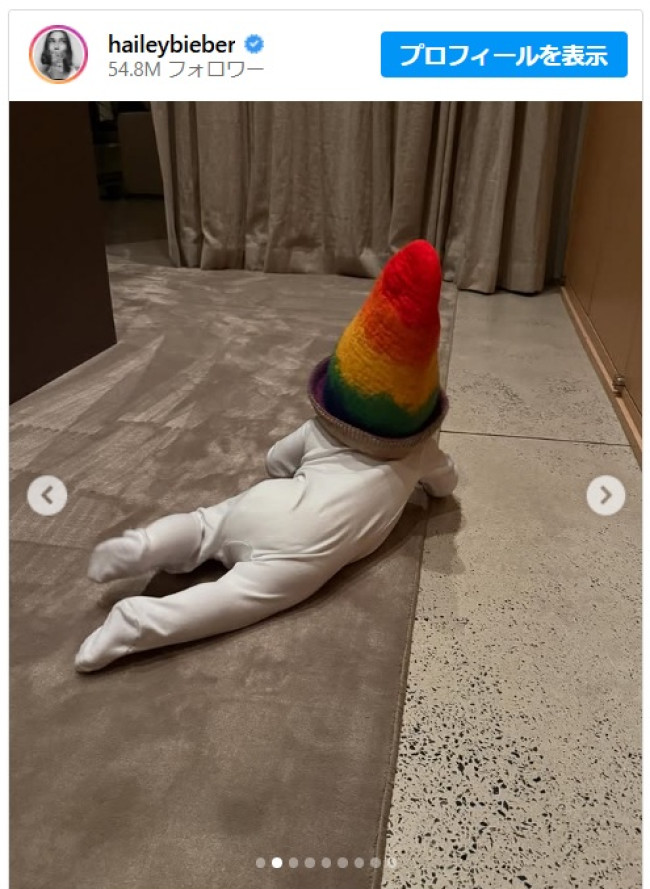Go back to the previous carousel photo
This screenshot has height=889, width=650.
[x=47, y=495]
